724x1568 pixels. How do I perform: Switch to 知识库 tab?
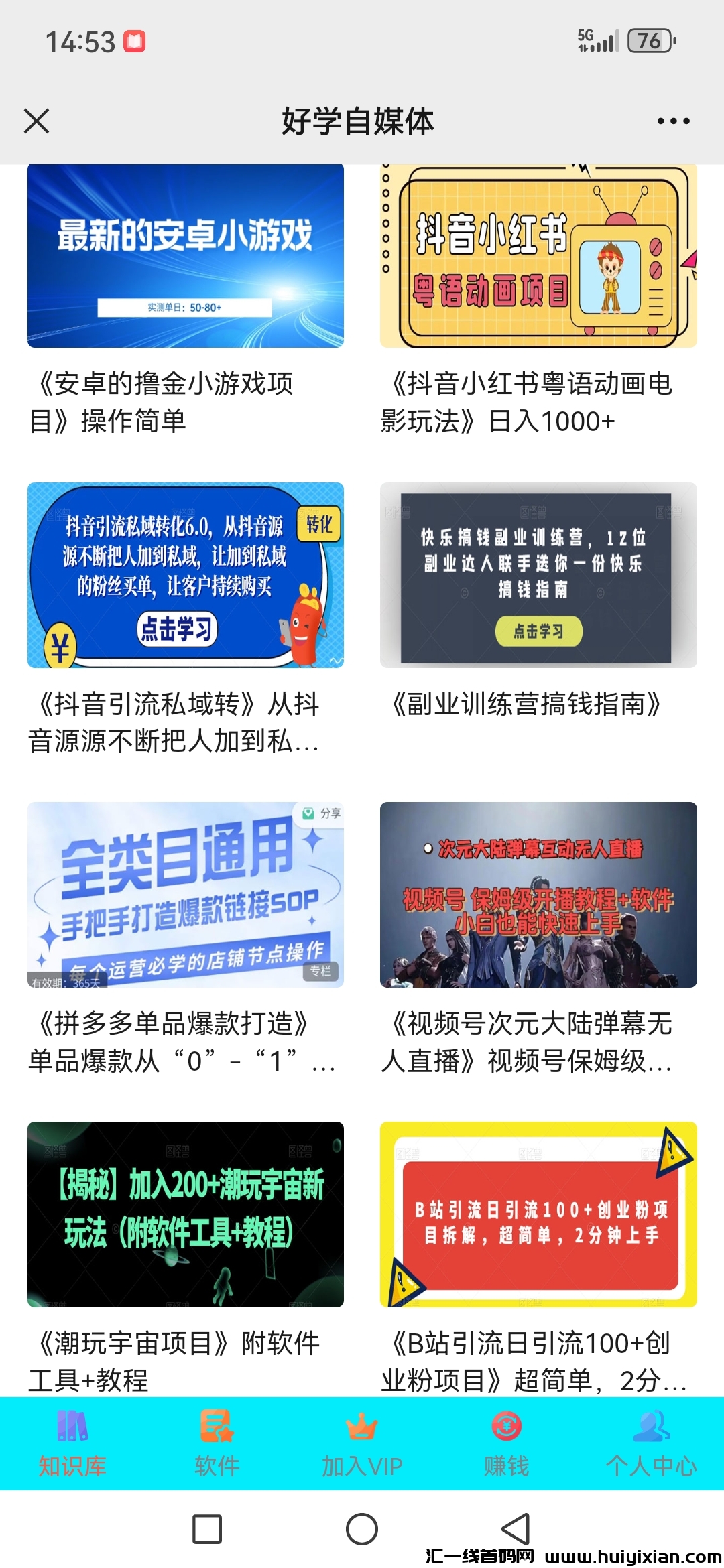click(x=72, y=1443)
